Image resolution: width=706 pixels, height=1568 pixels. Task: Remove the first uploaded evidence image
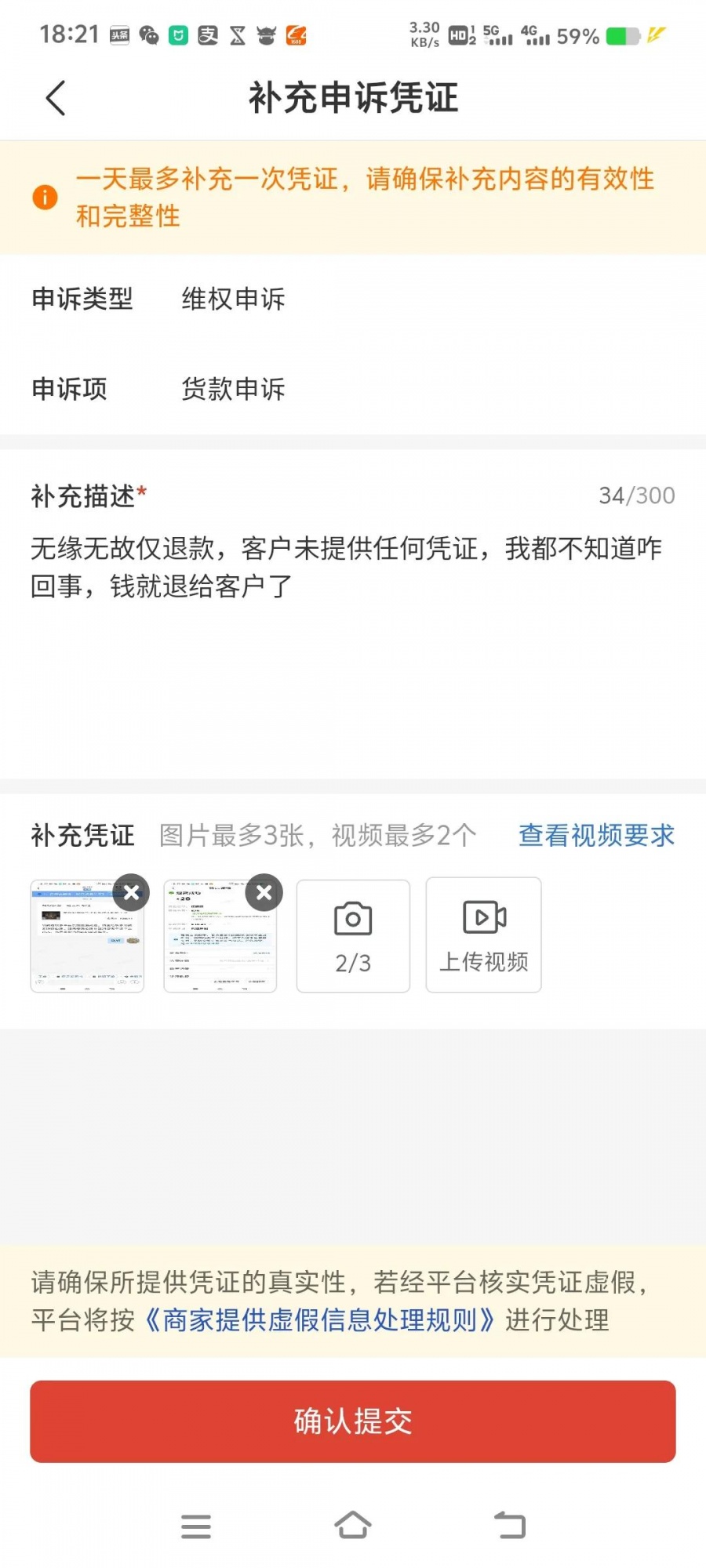(x=132, y=892)
